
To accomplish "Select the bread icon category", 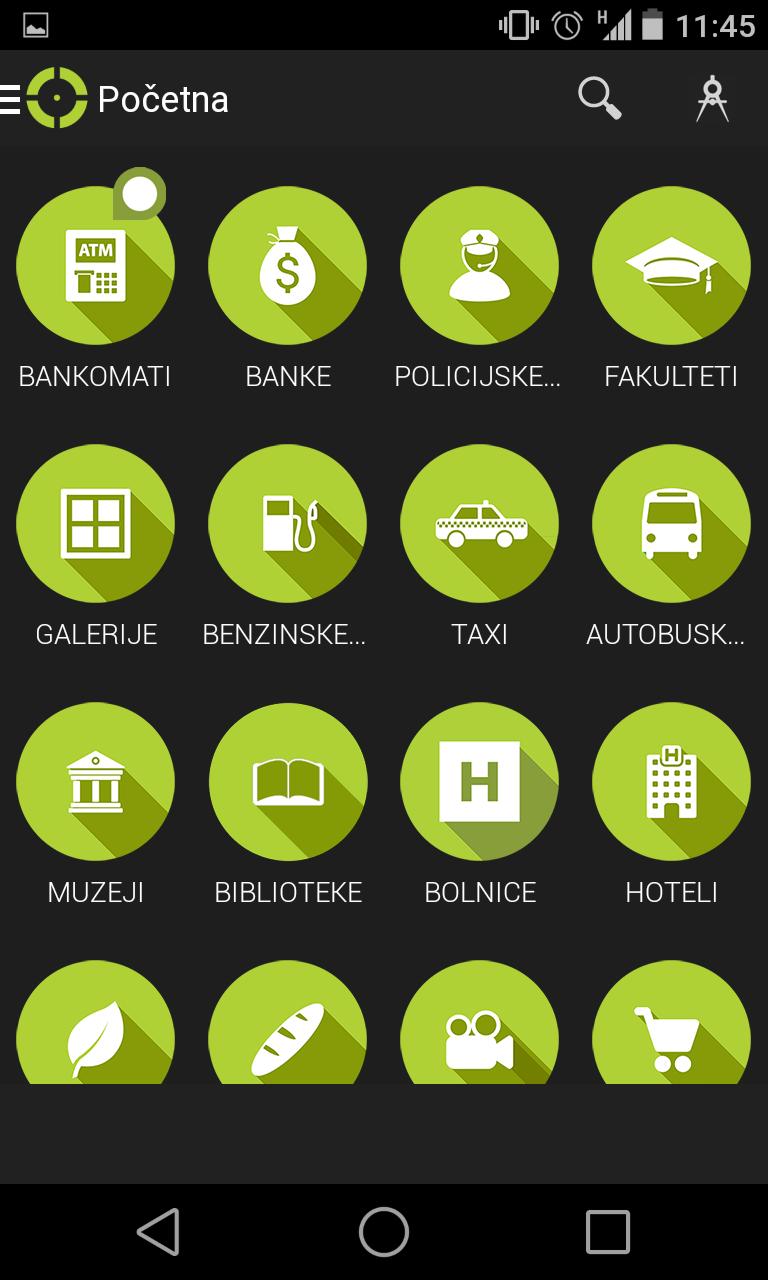I will click(x=288, y=1030).
